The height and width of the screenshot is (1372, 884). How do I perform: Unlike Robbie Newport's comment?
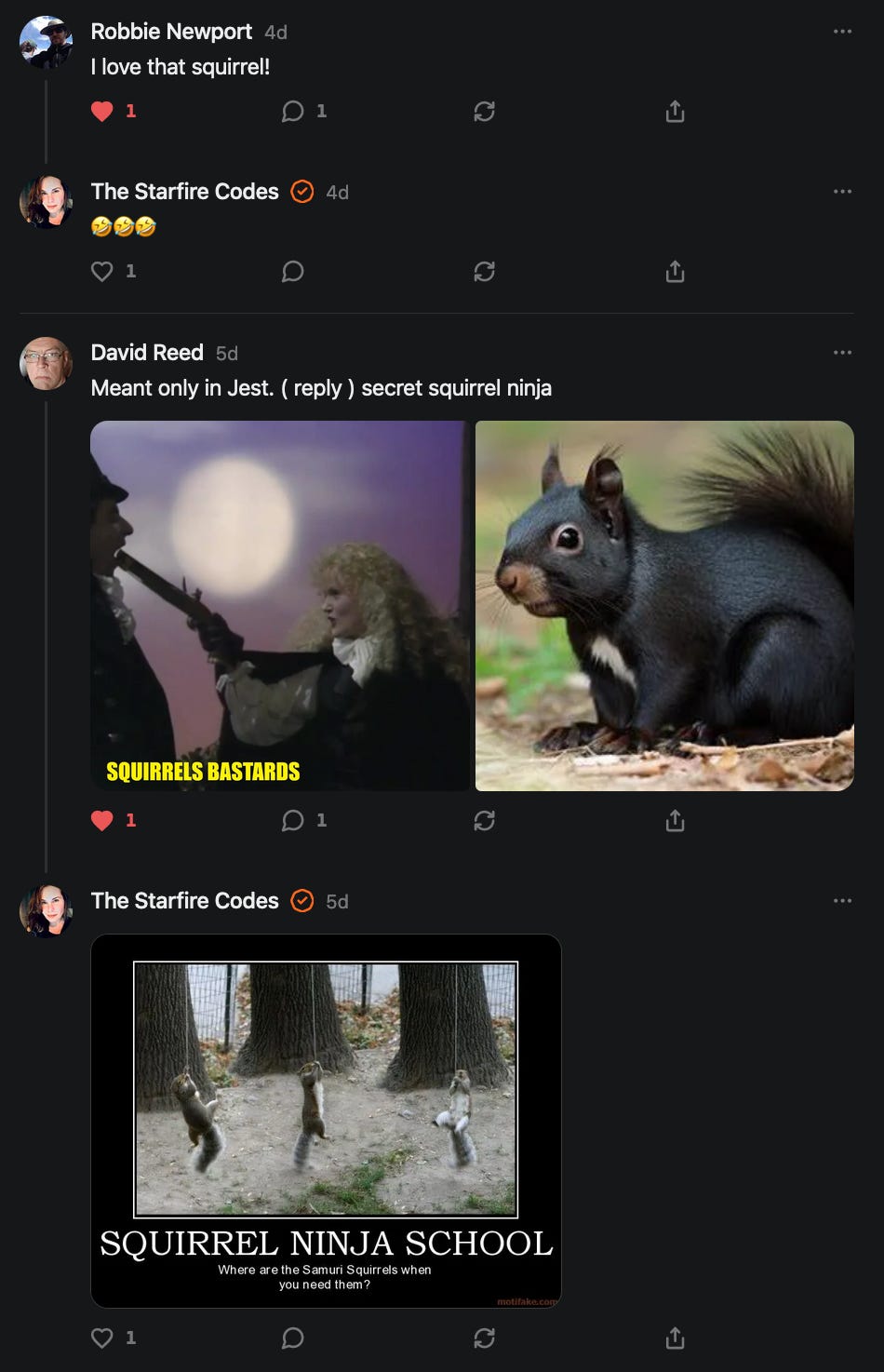[x=102, y=112]
